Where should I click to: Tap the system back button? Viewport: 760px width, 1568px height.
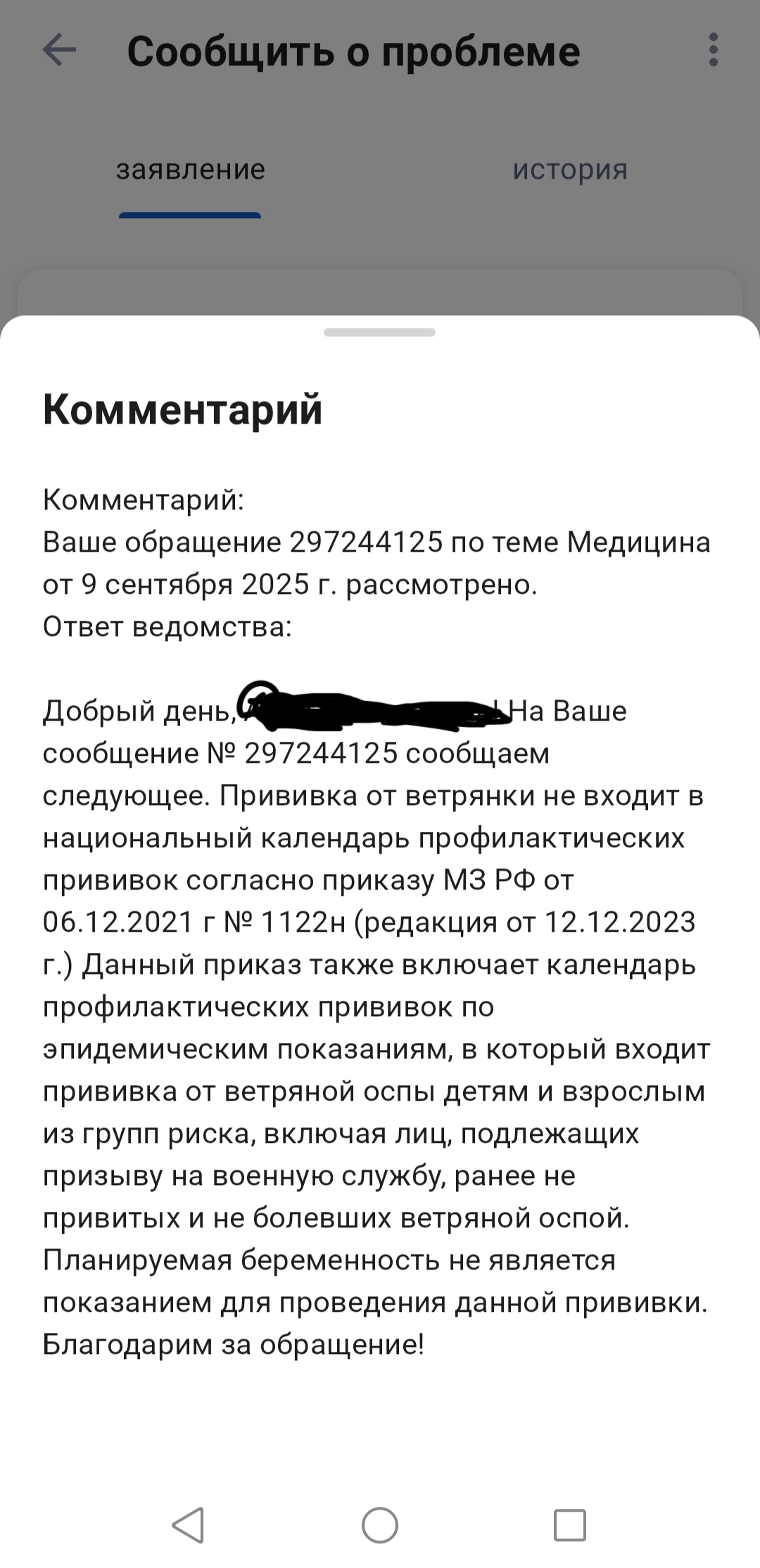[189, 1525]
